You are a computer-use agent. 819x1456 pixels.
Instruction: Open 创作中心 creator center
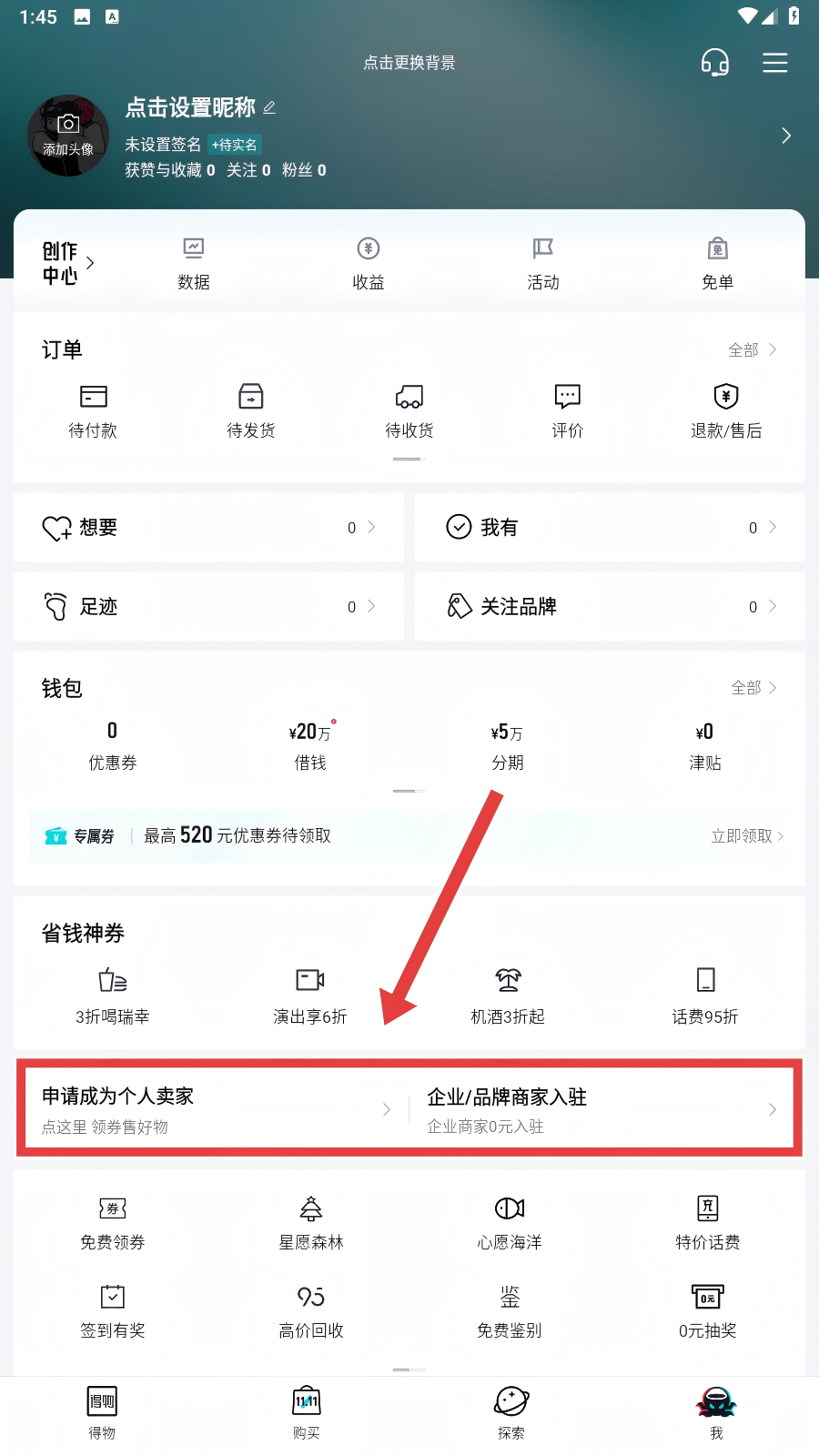click(68, 263)
